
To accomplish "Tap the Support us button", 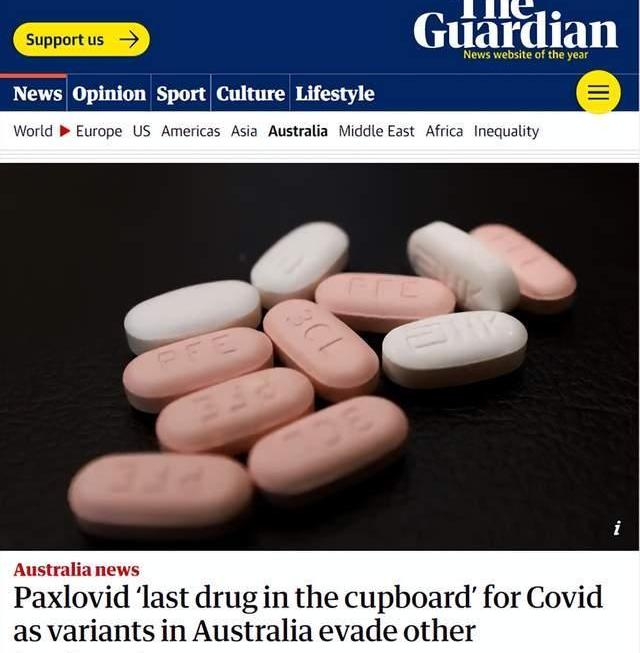I will click(81, 40).
